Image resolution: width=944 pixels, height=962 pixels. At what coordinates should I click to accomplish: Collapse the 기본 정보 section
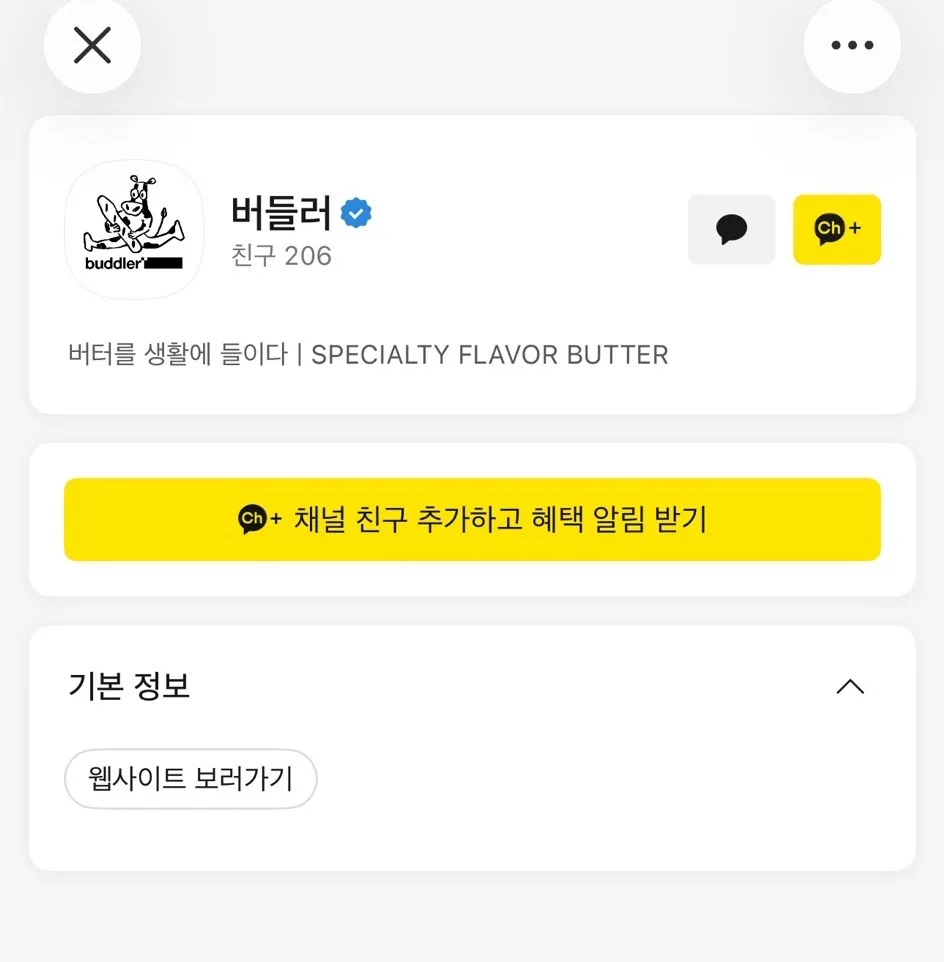850,687
